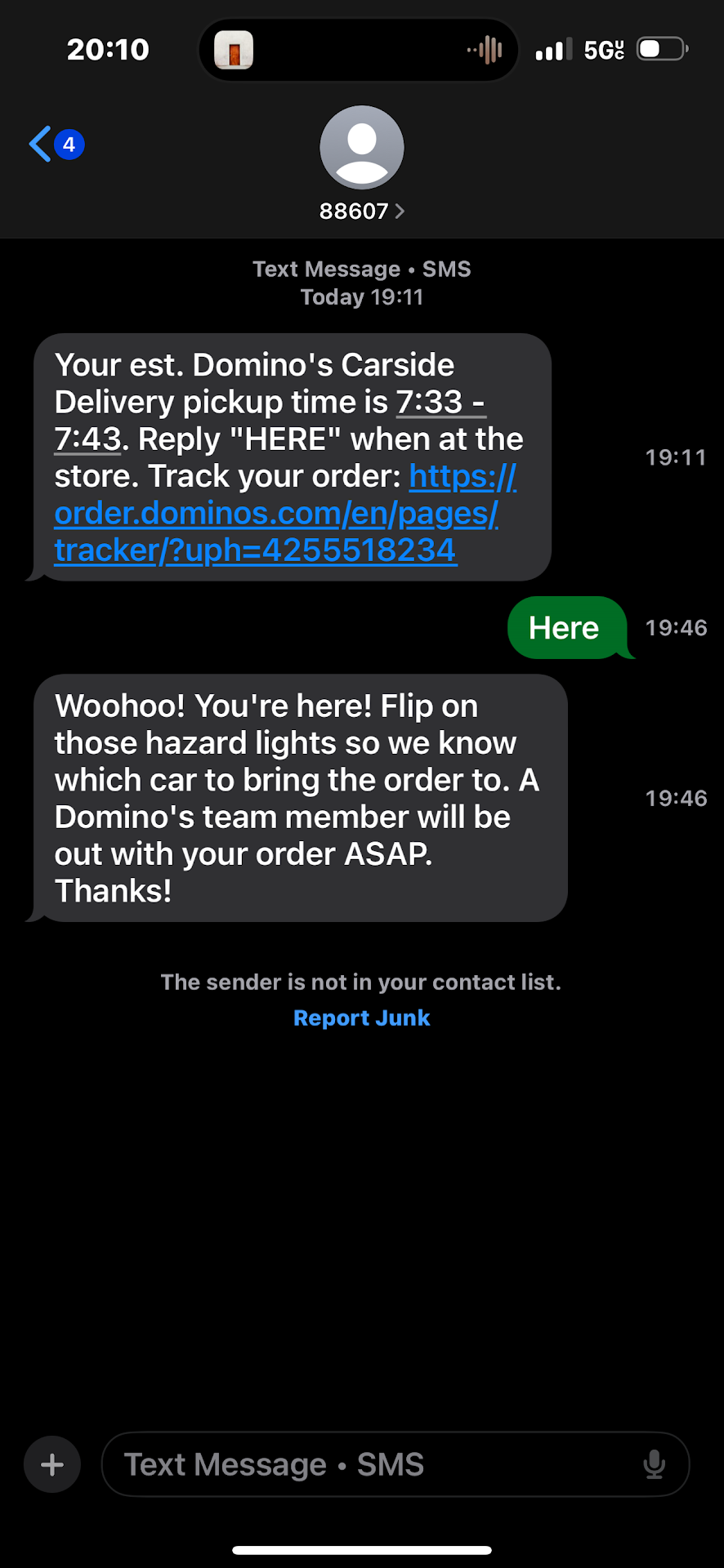The width and height of the screenshot is (724, 1568).
Task: Start voice dictation with the microphone
Action: coord(654,1464)
